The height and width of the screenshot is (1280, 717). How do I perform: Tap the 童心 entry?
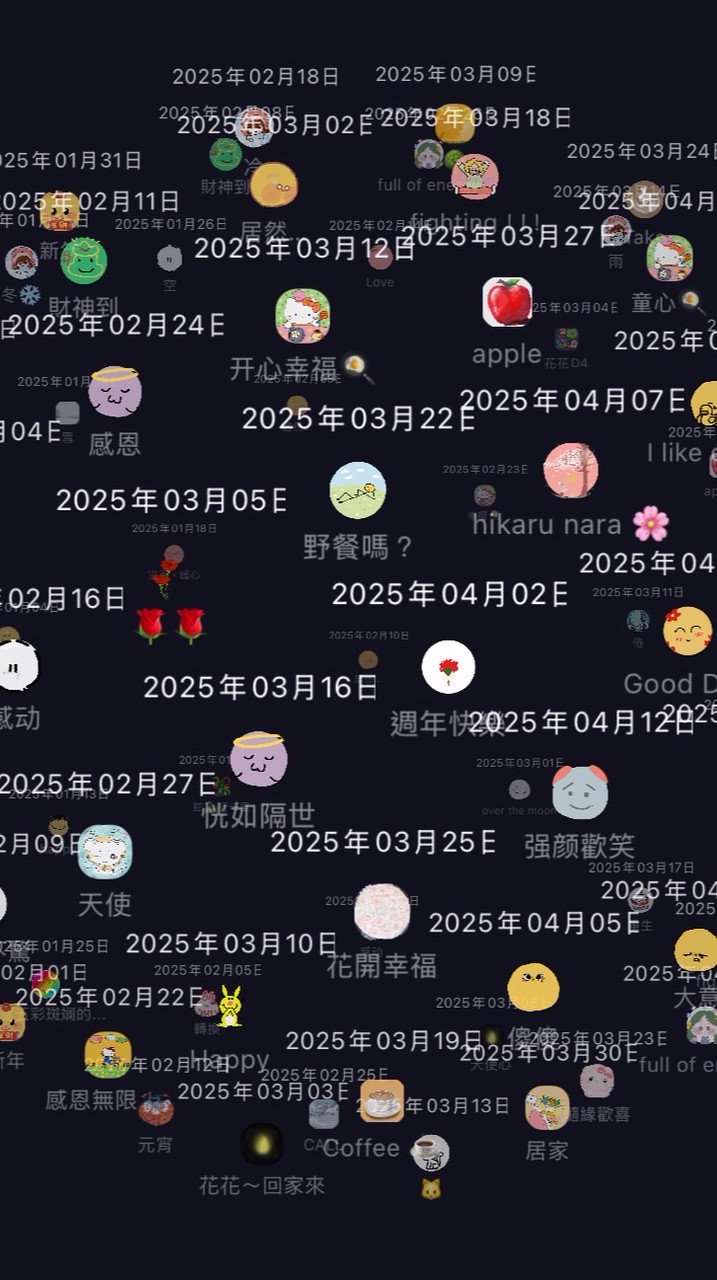click(669, 258)
